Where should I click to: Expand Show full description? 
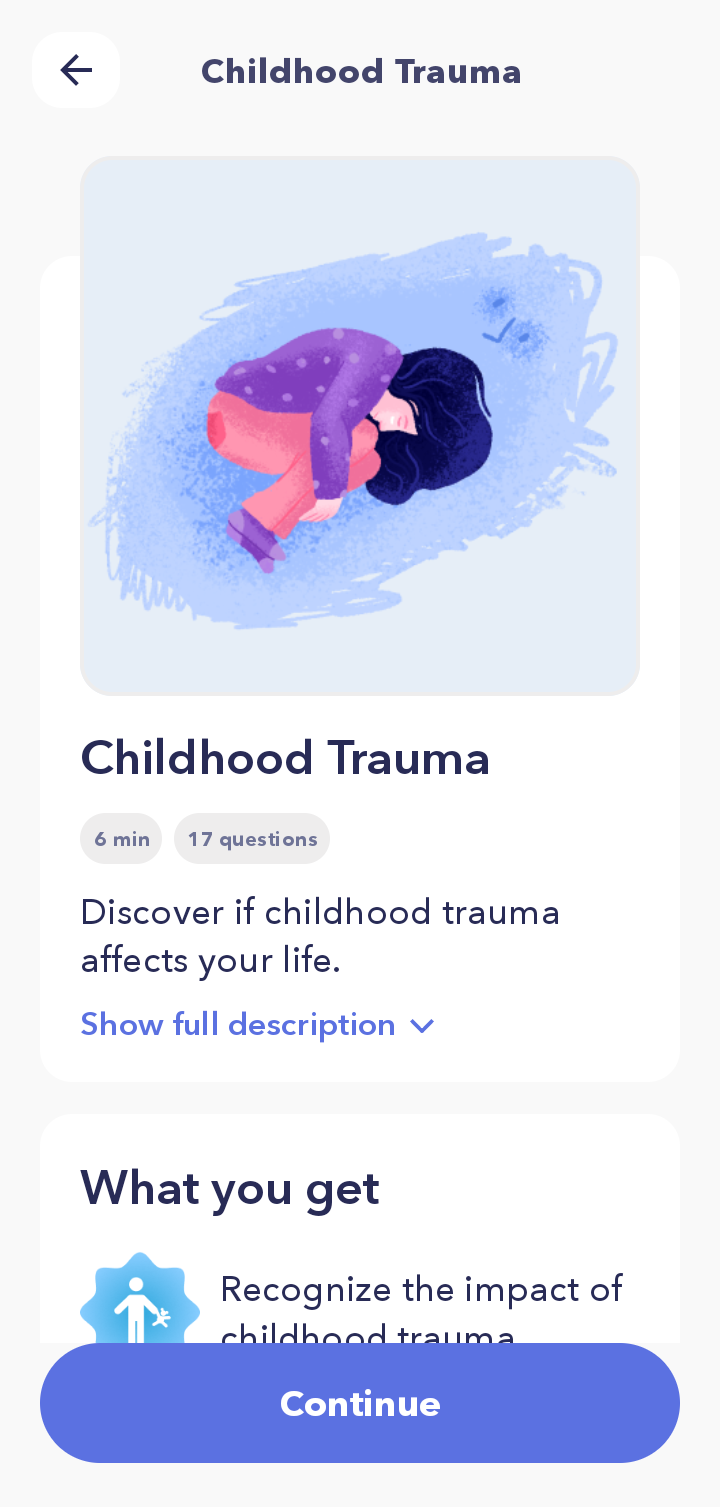pos(257,1025)
